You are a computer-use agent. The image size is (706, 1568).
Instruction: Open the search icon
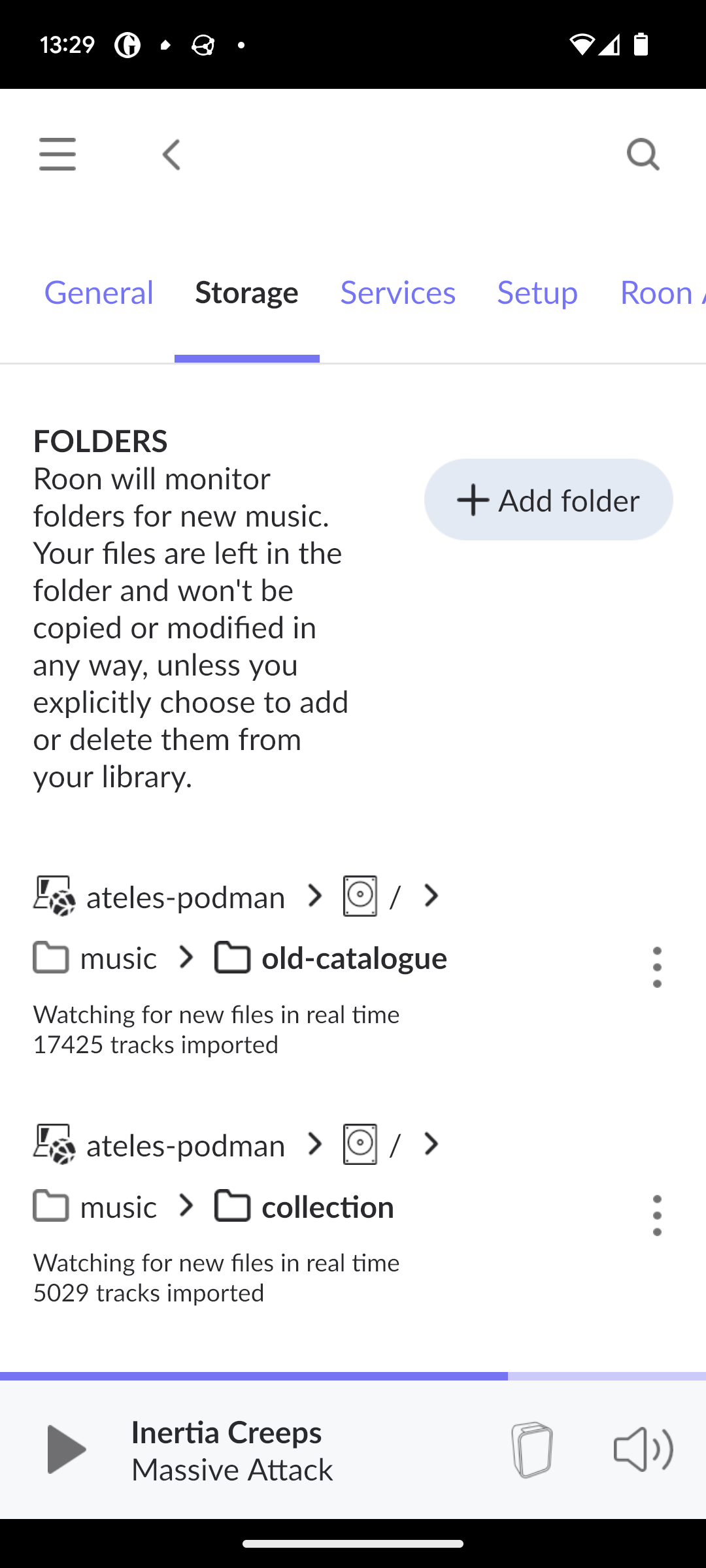(643, 154)
